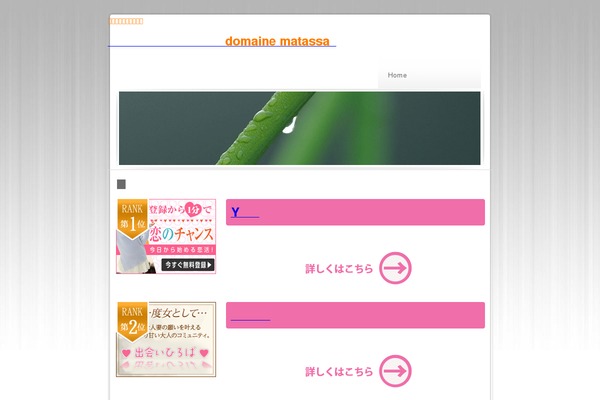
Task: Open the domaine matassa site title link
Action: 279,41
